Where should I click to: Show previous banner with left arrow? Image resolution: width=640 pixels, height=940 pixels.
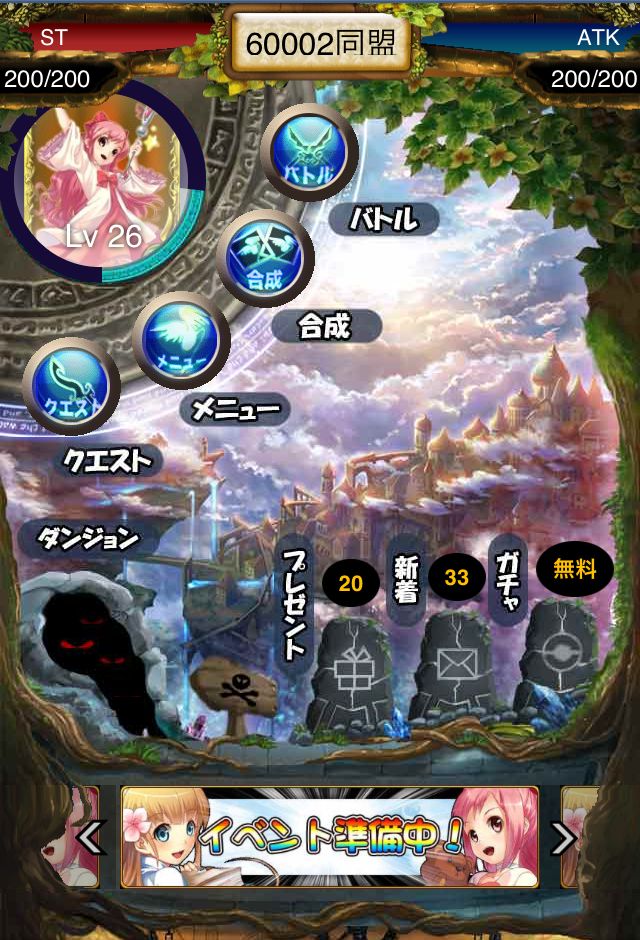(92, 837)
